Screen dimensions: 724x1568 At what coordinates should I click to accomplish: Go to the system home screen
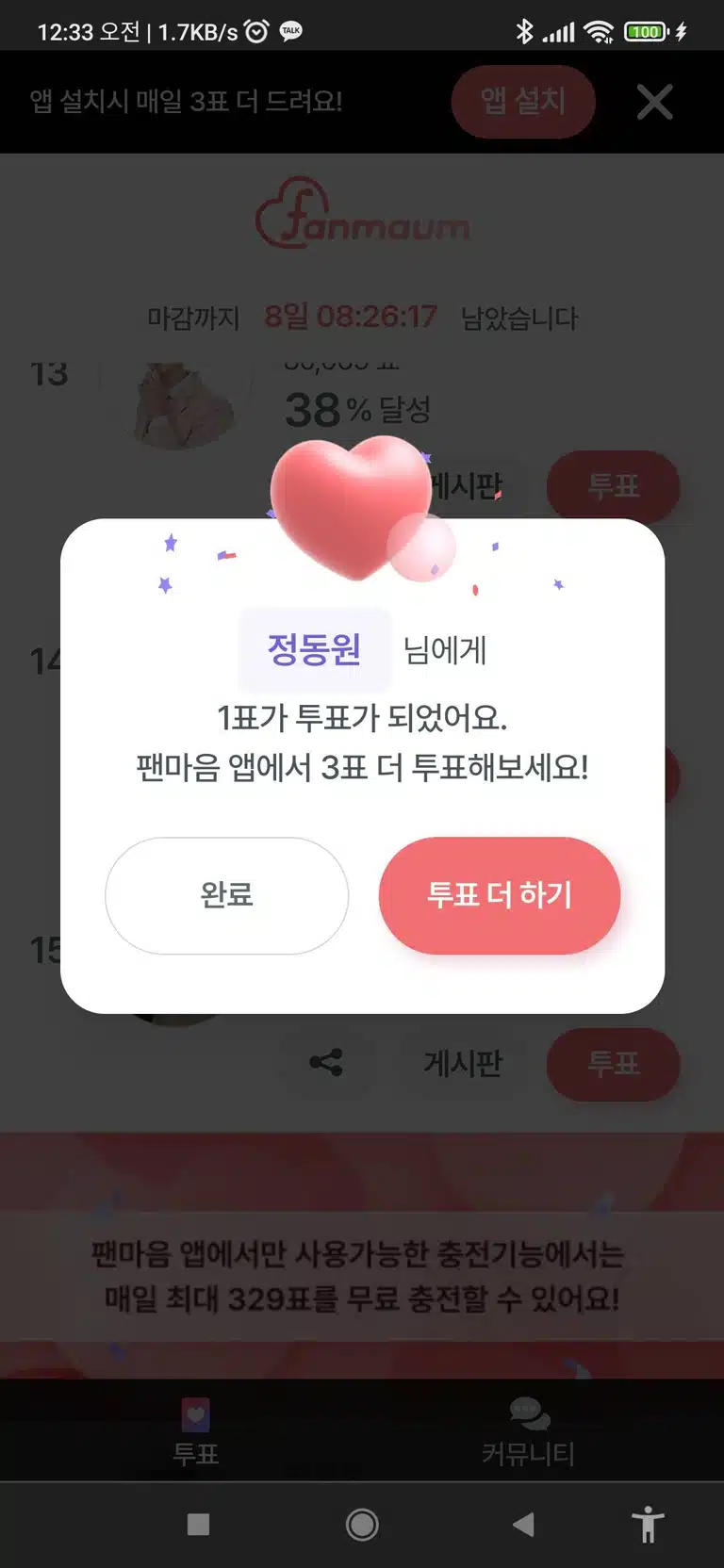click(362, 1525)
